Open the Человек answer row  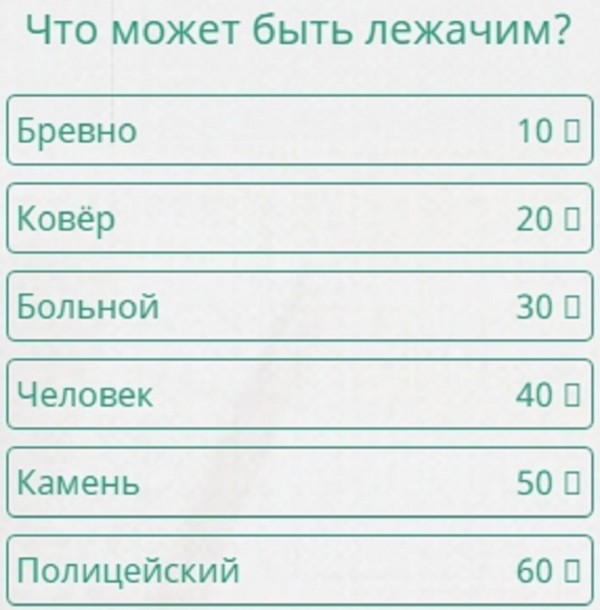[300, 395]
